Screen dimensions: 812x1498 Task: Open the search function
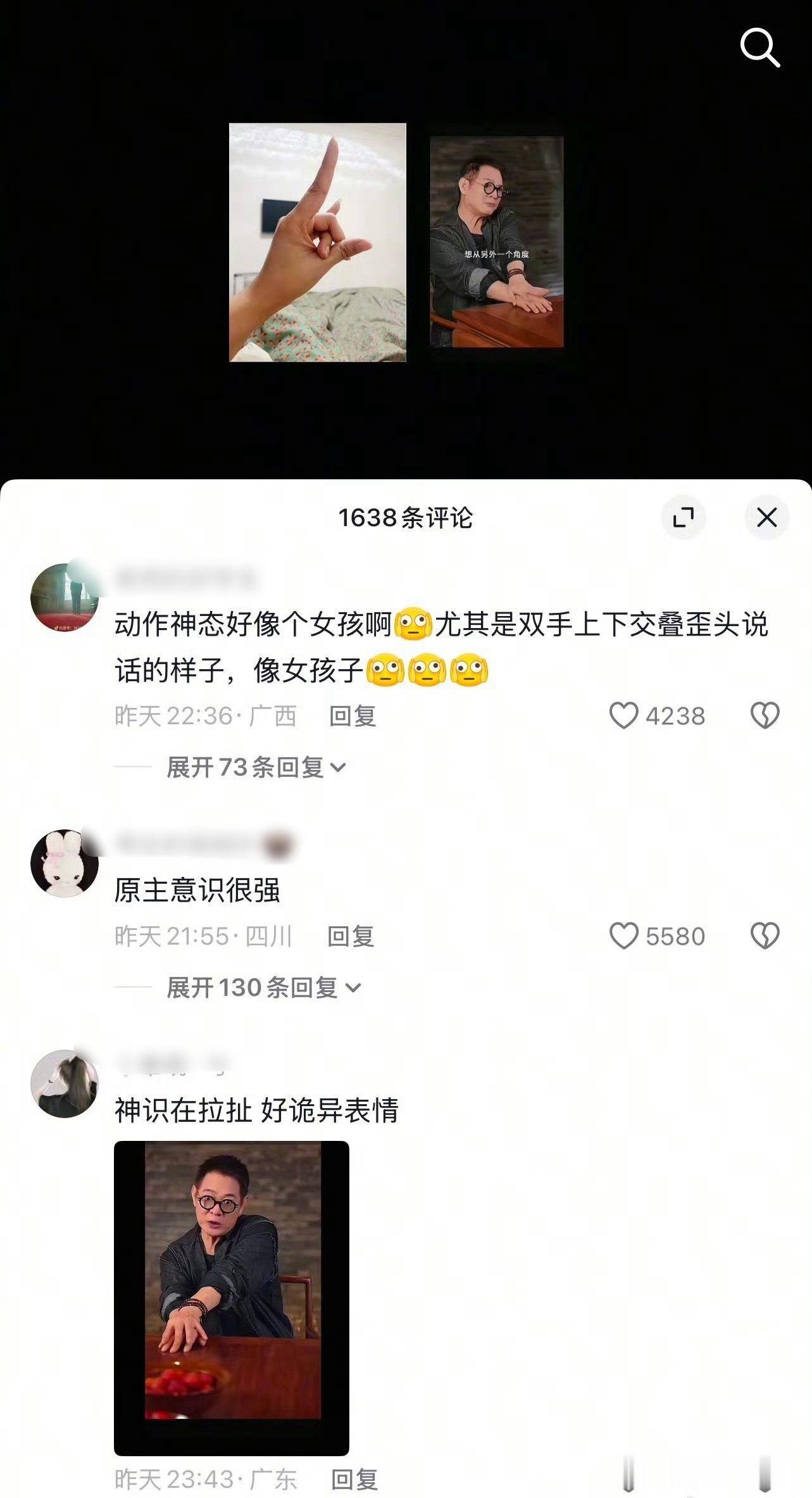point(761,47)
